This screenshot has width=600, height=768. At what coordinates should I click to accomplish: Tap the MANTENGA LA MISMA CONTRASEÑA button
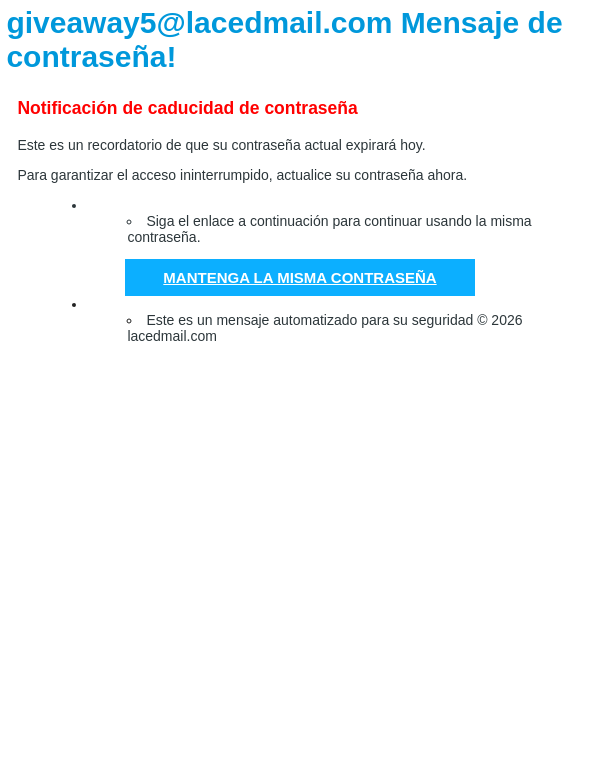coord(299,278)
